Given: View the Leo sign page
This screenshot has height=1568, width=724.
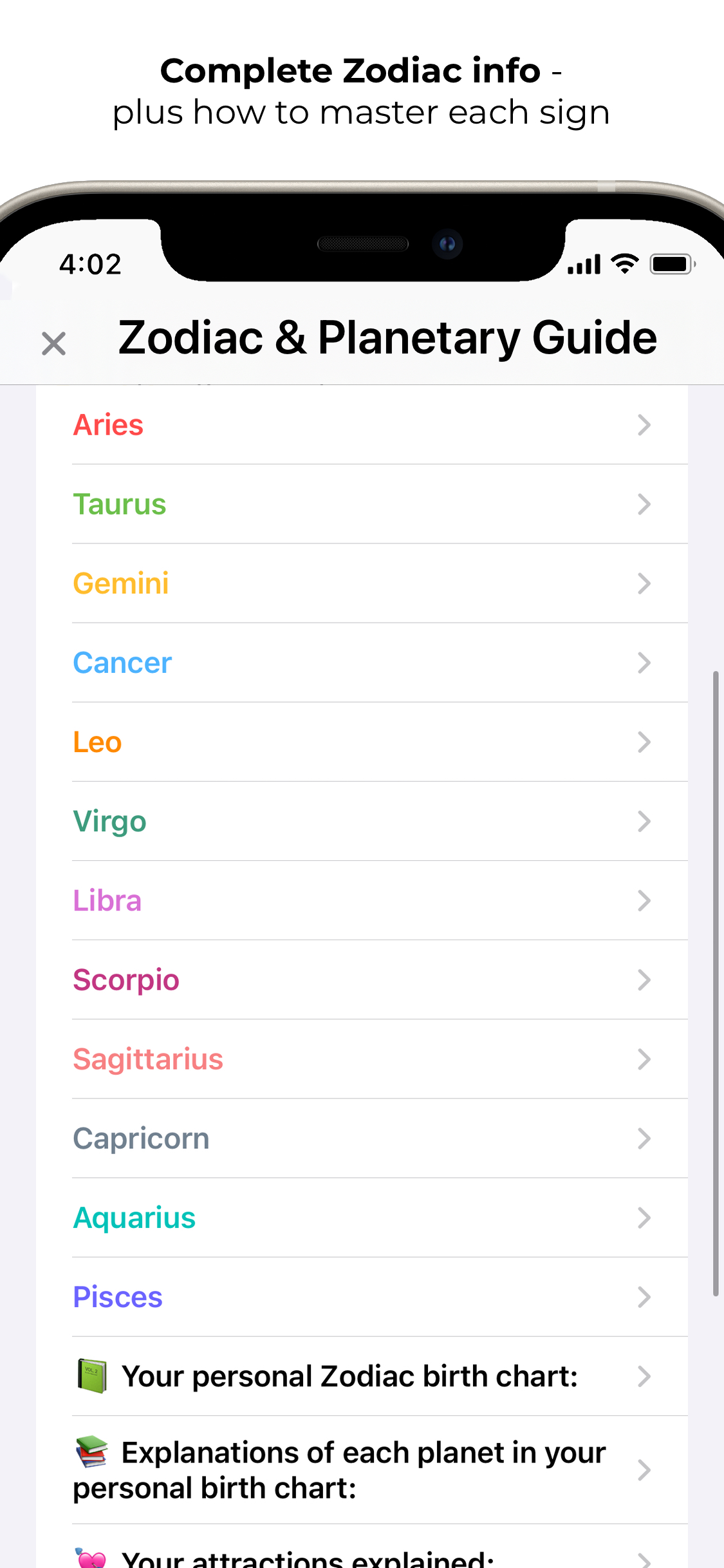Looking at the screenshot, I should (x=98, y=741).
